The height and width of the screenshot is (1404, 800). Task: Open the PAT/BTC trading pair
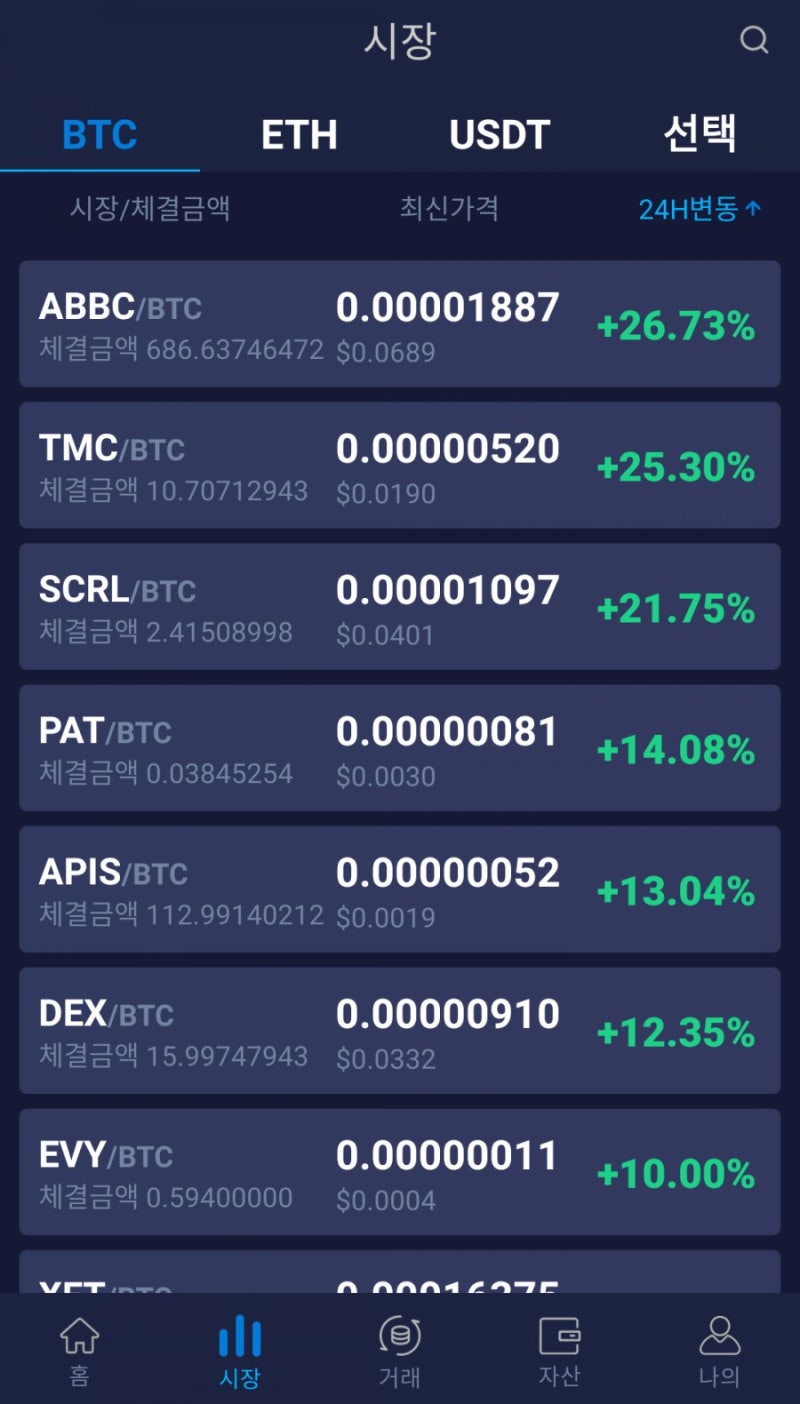(x=399, y=748)
